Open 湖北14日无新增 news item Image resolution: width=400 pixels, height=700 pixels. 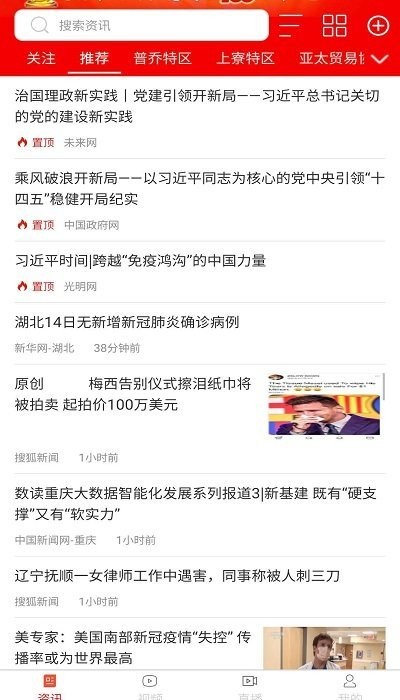point(200,333)
